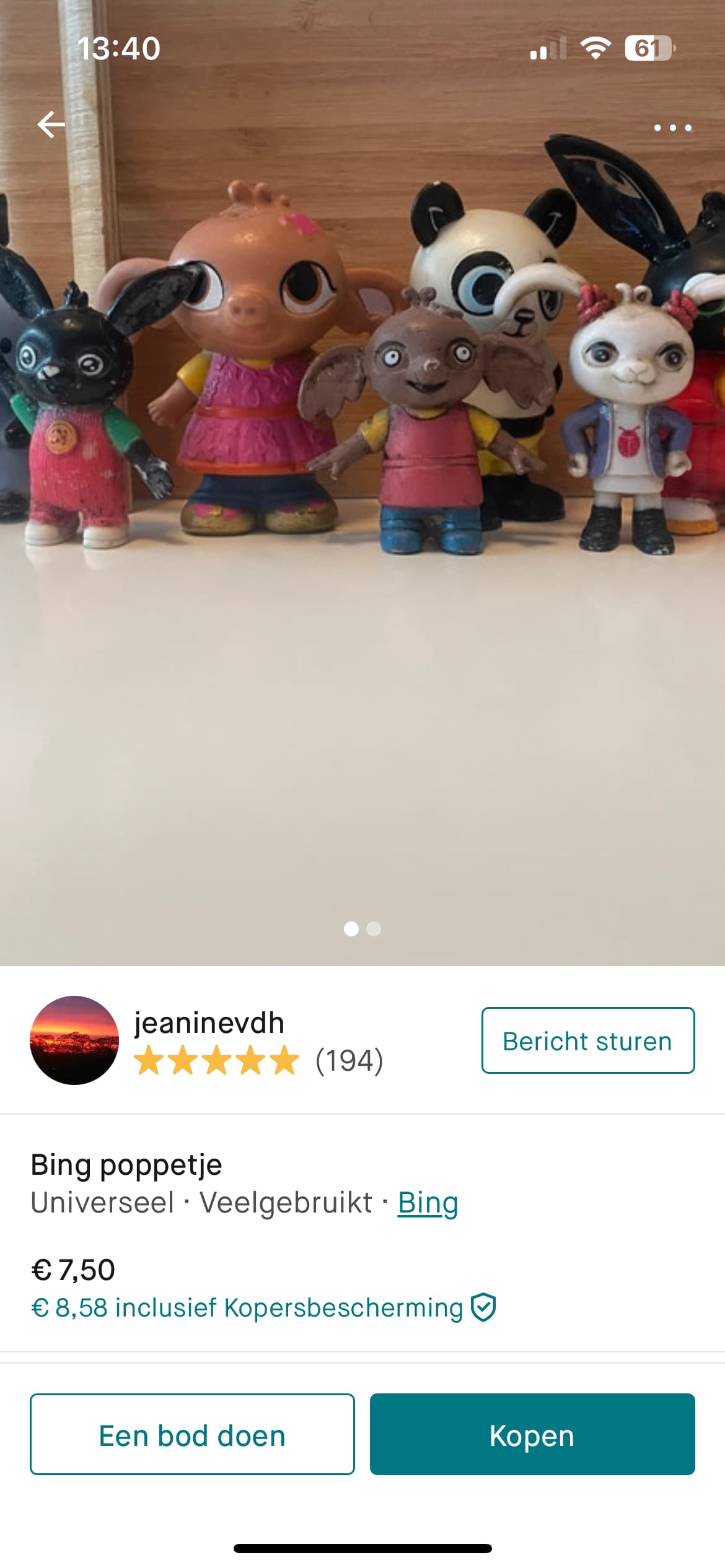
Task: Open seller jeaninevdh's profile
Action: [209, 1023]
